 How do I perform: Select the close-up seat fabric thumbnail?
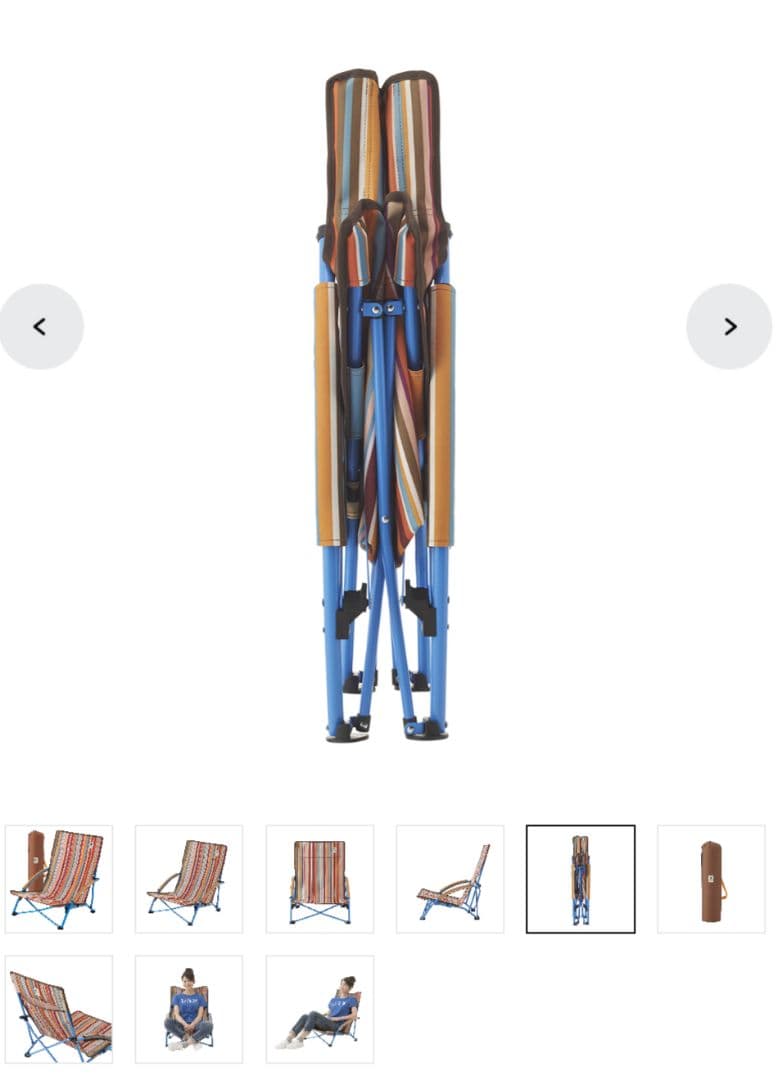[59, 1009]
